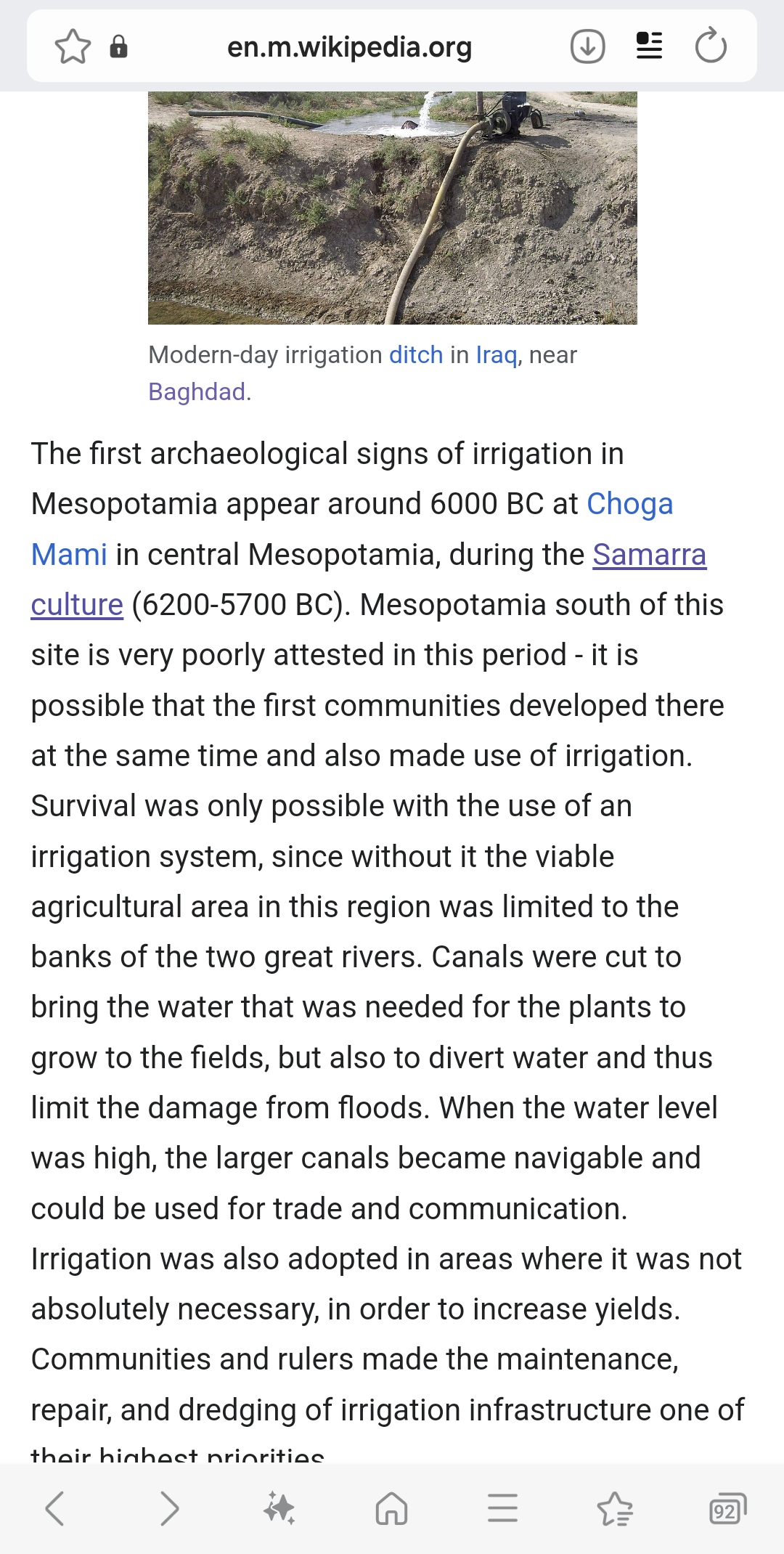Open the AI sparkle assistant
The height and width of the screenshot is (1554, 784).
(x=279, y=1508)
